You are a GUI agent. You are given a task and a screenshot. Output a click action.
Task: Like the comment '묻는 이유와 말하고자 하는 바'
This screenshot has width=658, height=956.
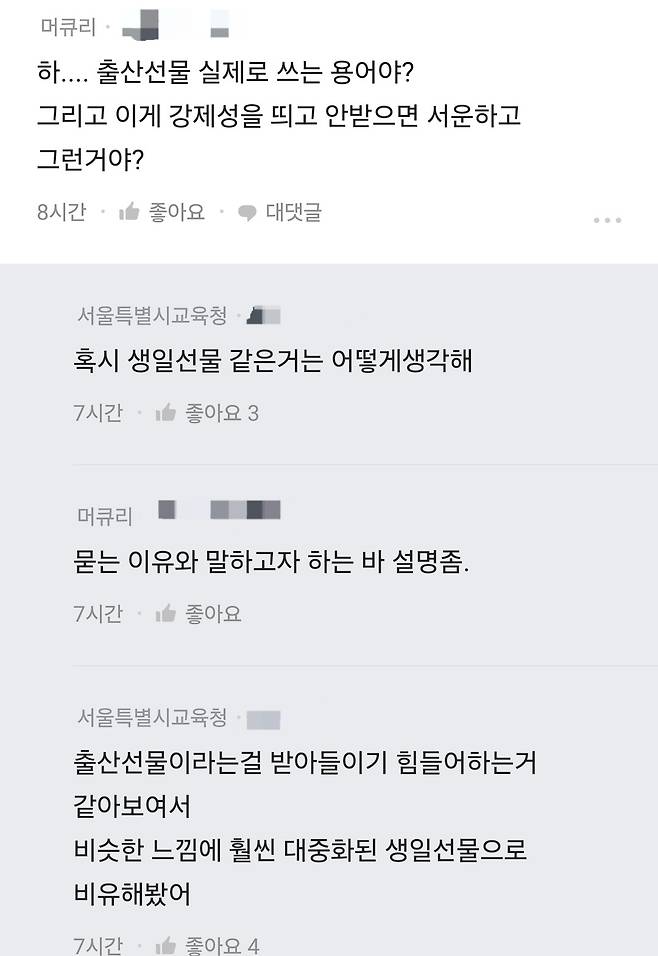[x=198, y=613]
